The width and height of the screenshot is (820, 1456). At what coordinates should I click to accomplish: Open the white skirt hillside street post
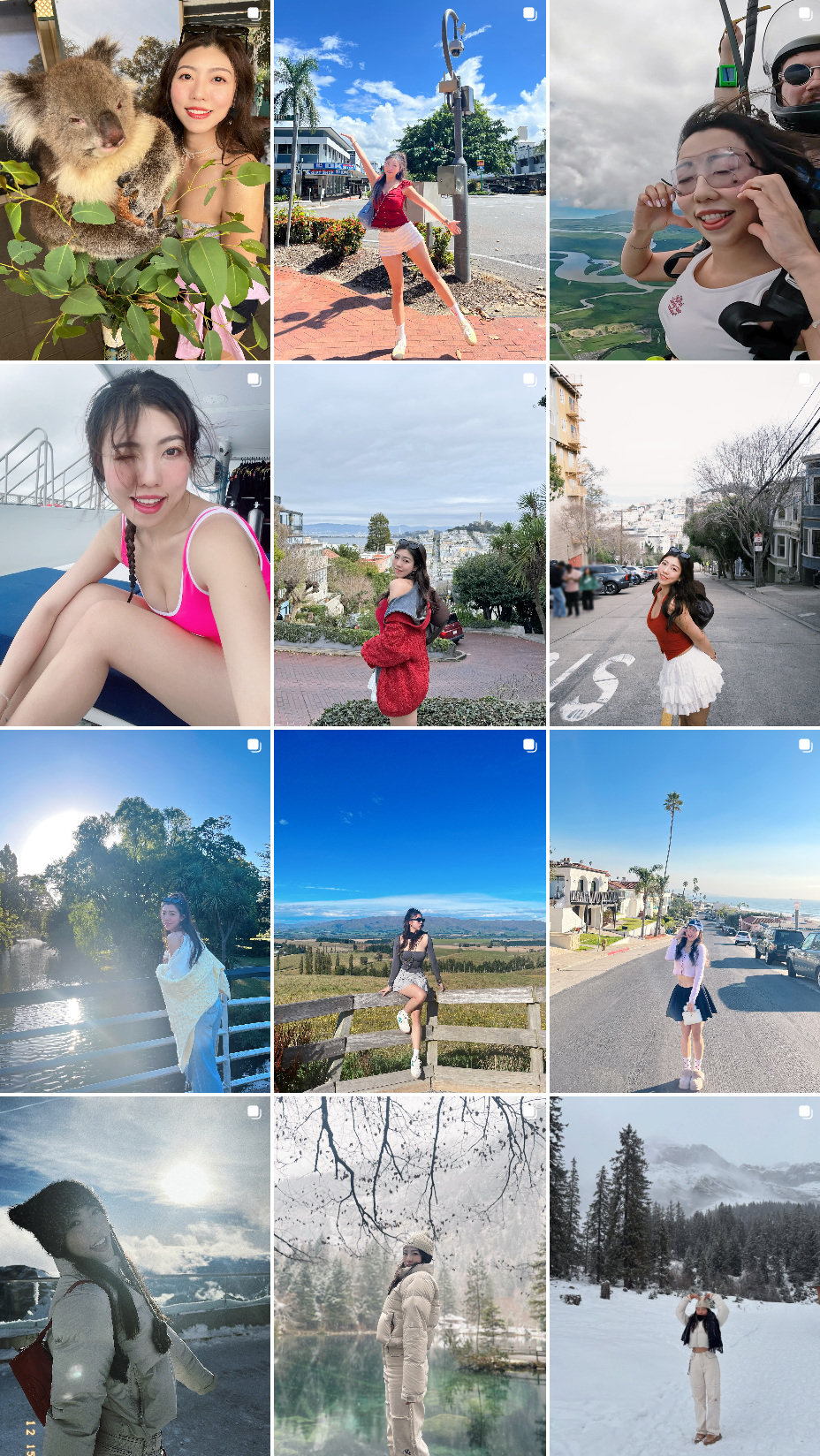coord(685,545)
